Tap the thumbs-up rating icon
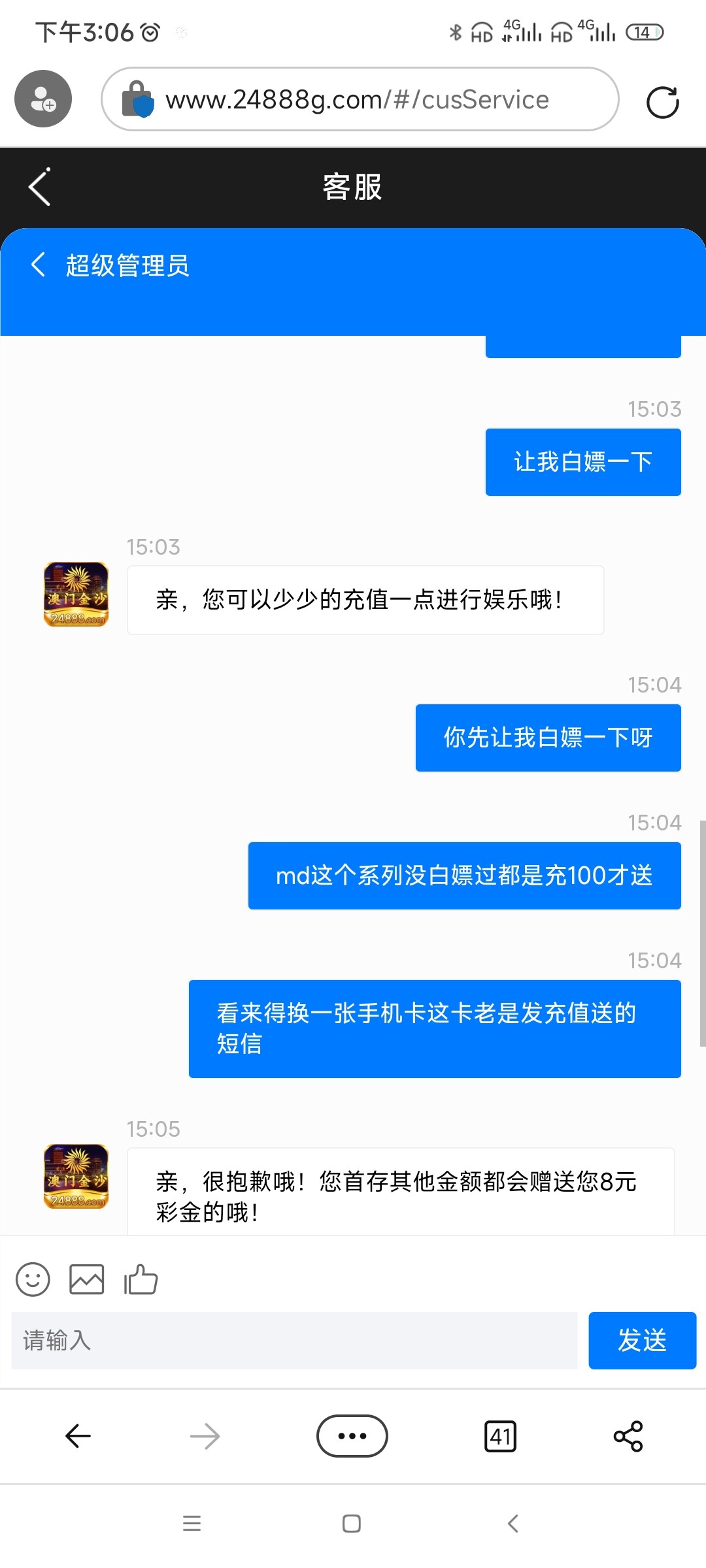The height and width of the screenshot is (1568, 706). [x=141, y=1279]
